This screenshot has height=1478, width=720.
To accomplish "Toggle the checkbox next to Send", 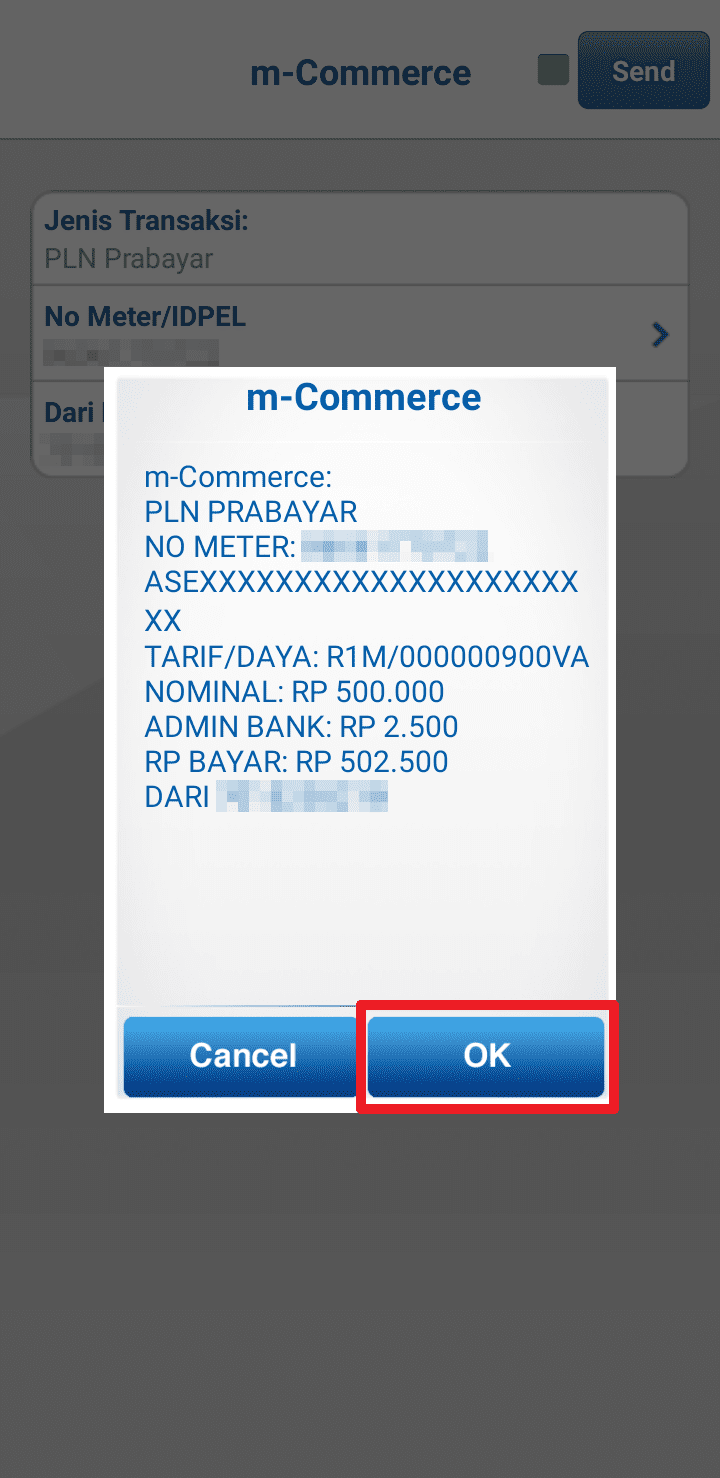I will click(552, 70).
